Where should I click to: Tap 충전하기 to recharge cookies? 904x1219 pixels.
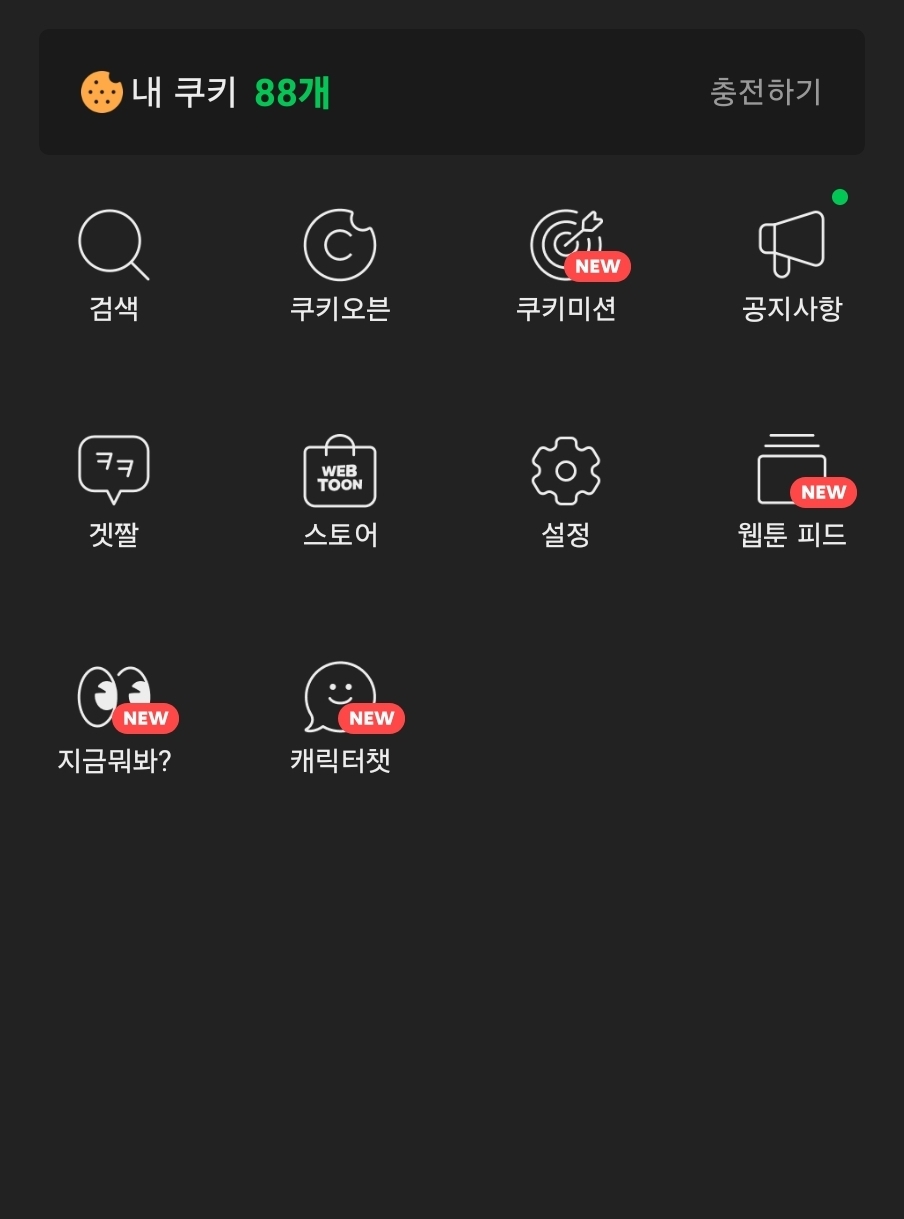point(765,93)
